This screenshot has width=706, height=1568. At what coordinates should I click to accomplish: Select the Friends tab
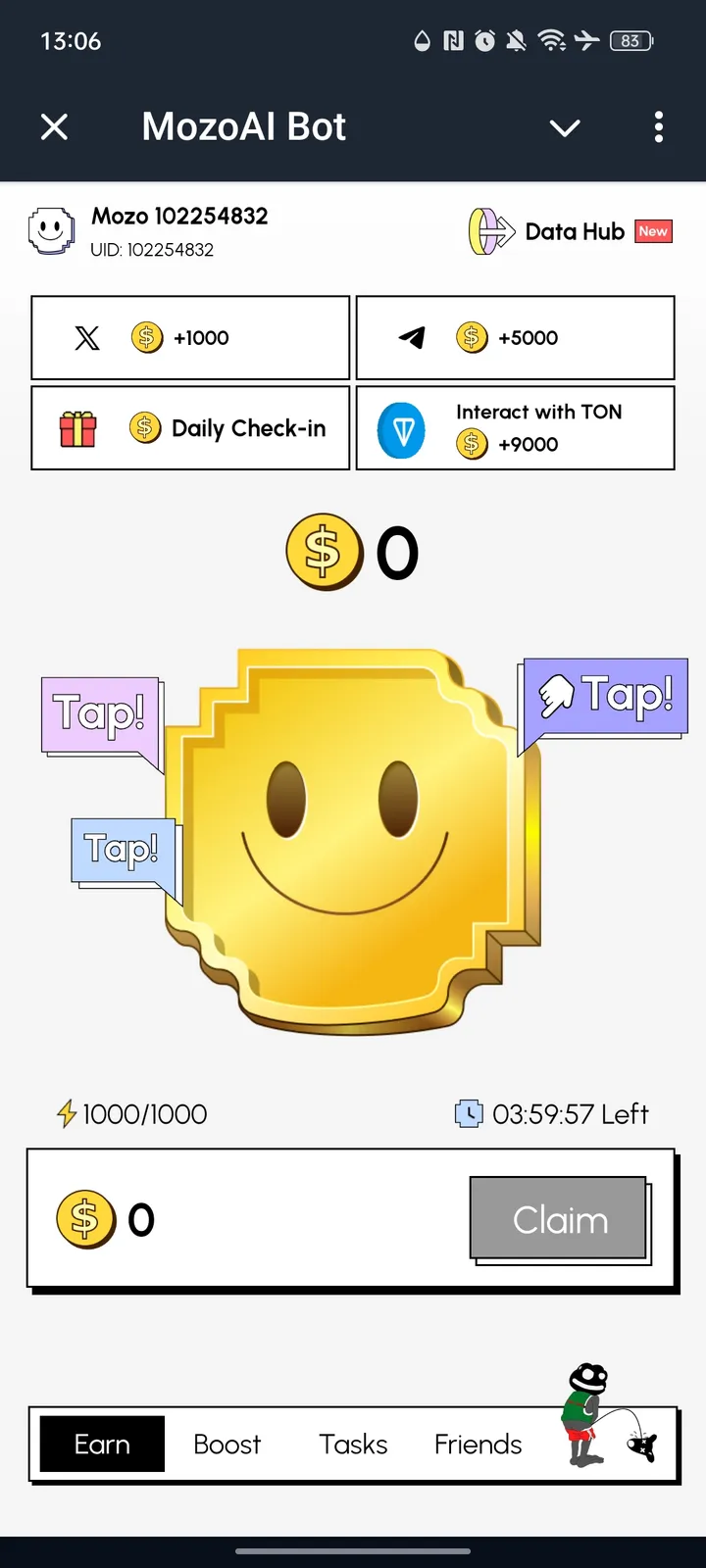[478, 1444]
